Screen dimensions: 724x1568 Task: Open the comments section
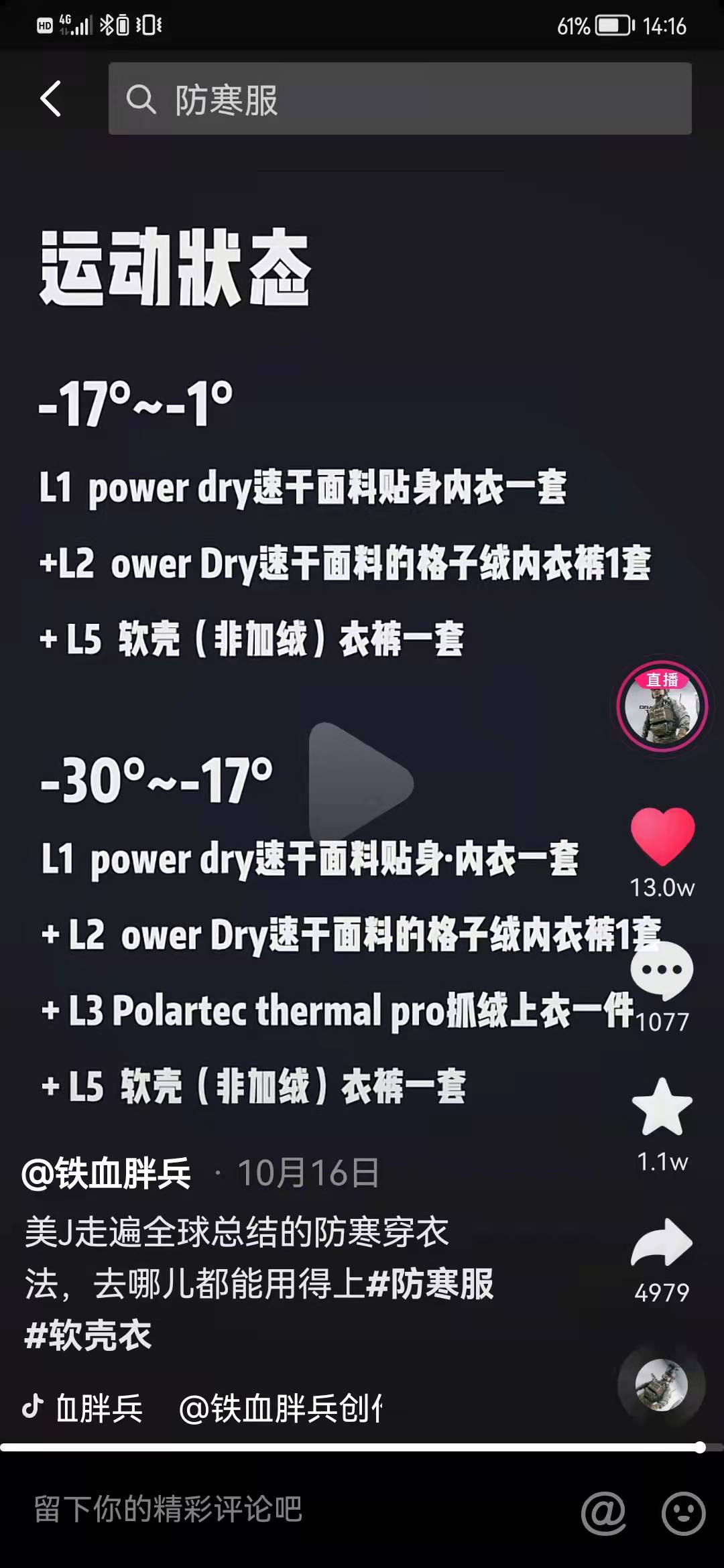coord(662,972)
